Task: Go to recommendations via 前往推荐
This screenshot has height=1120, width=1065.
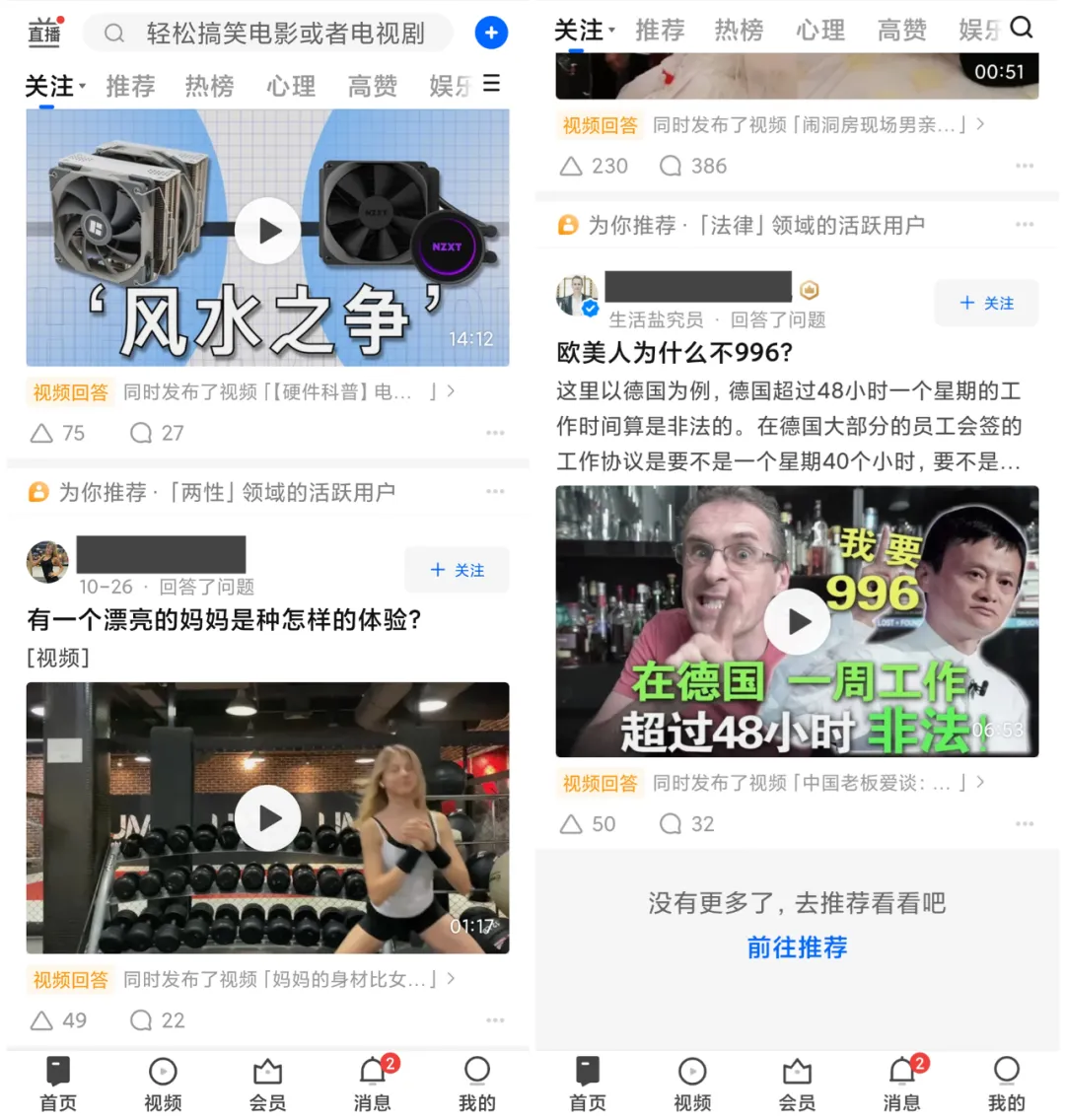Action: tap(797, 947)
